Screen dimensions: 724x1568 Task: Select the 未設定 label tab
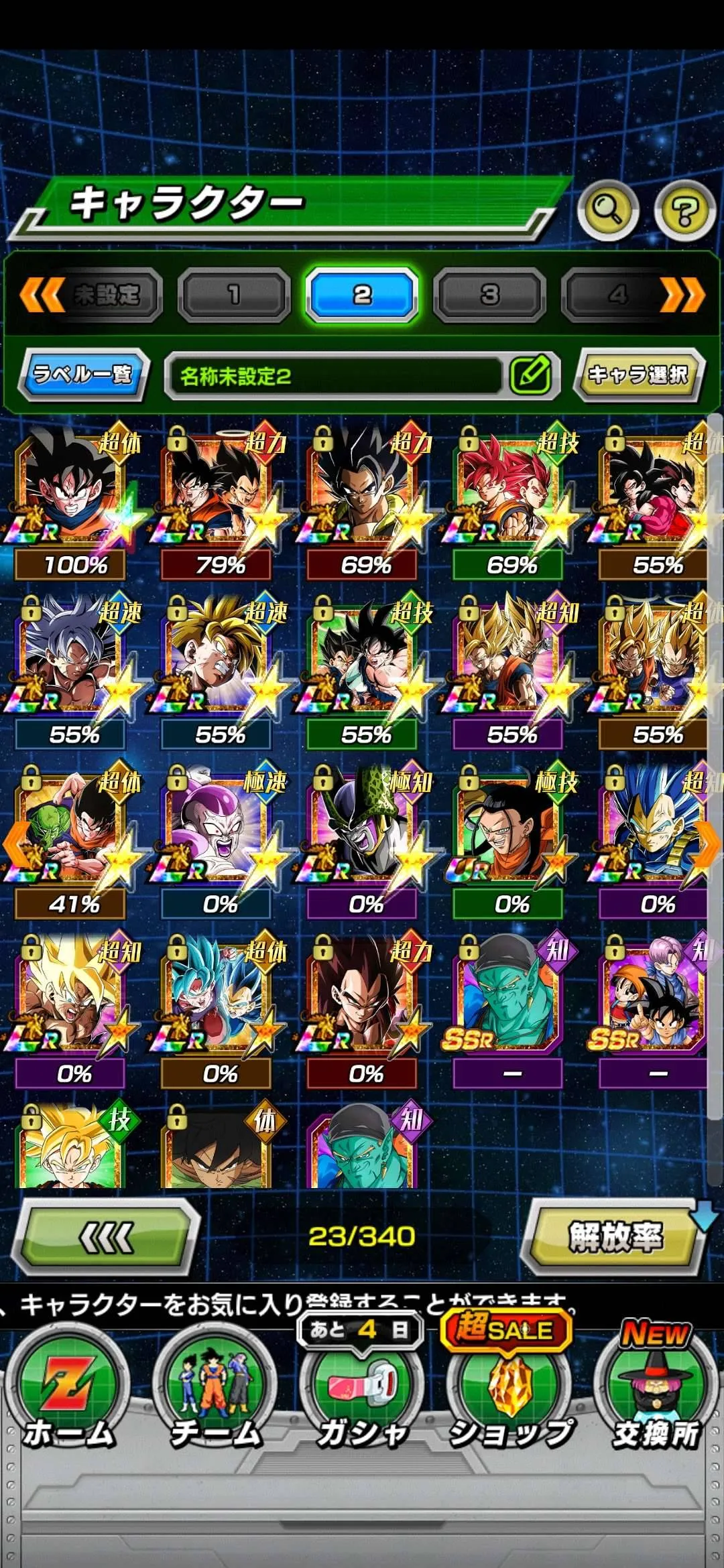point(106,294)
